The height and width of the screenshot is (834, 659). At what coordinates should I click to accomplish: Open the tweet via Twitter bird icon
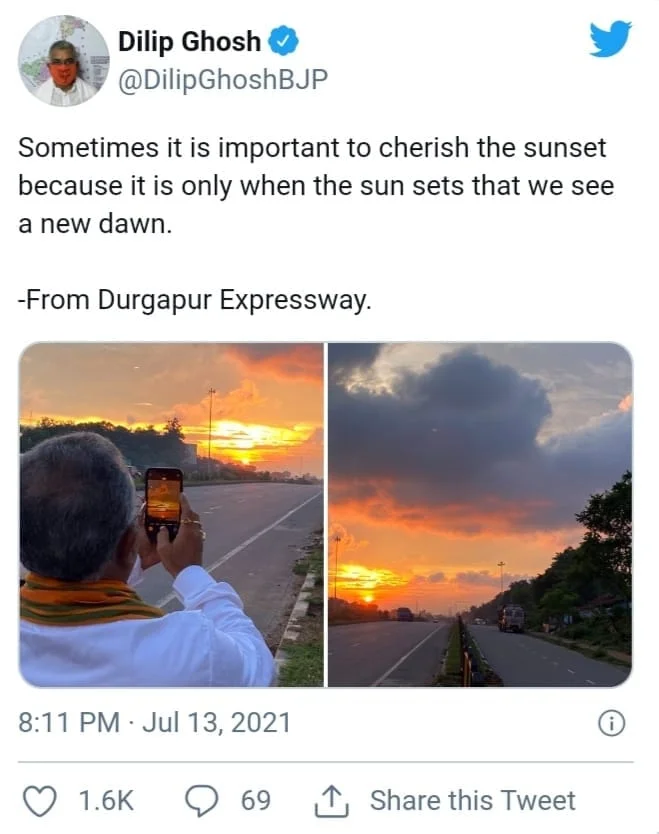tap(610, 41)
